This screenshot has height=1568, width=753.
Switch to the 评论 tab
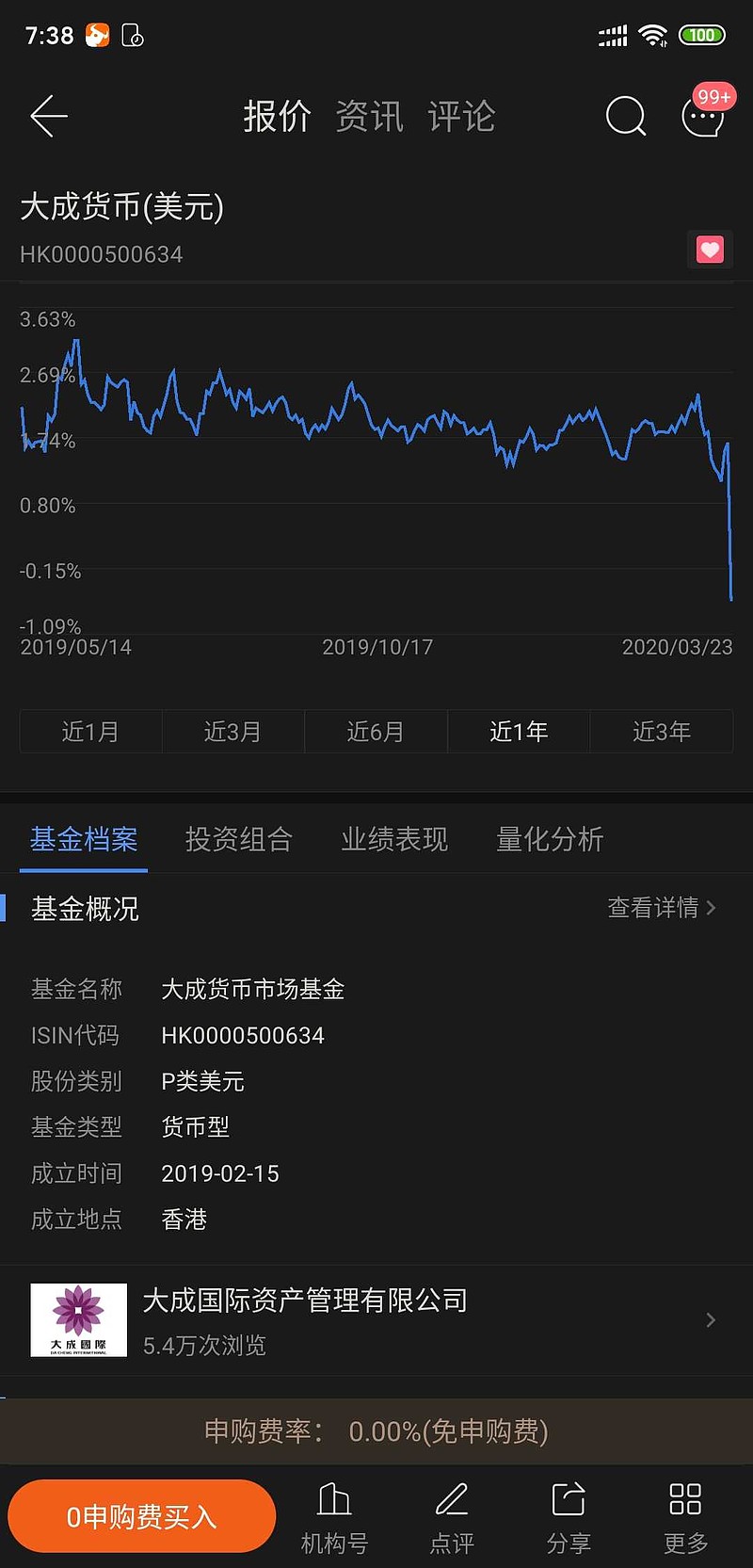(461, 117)
